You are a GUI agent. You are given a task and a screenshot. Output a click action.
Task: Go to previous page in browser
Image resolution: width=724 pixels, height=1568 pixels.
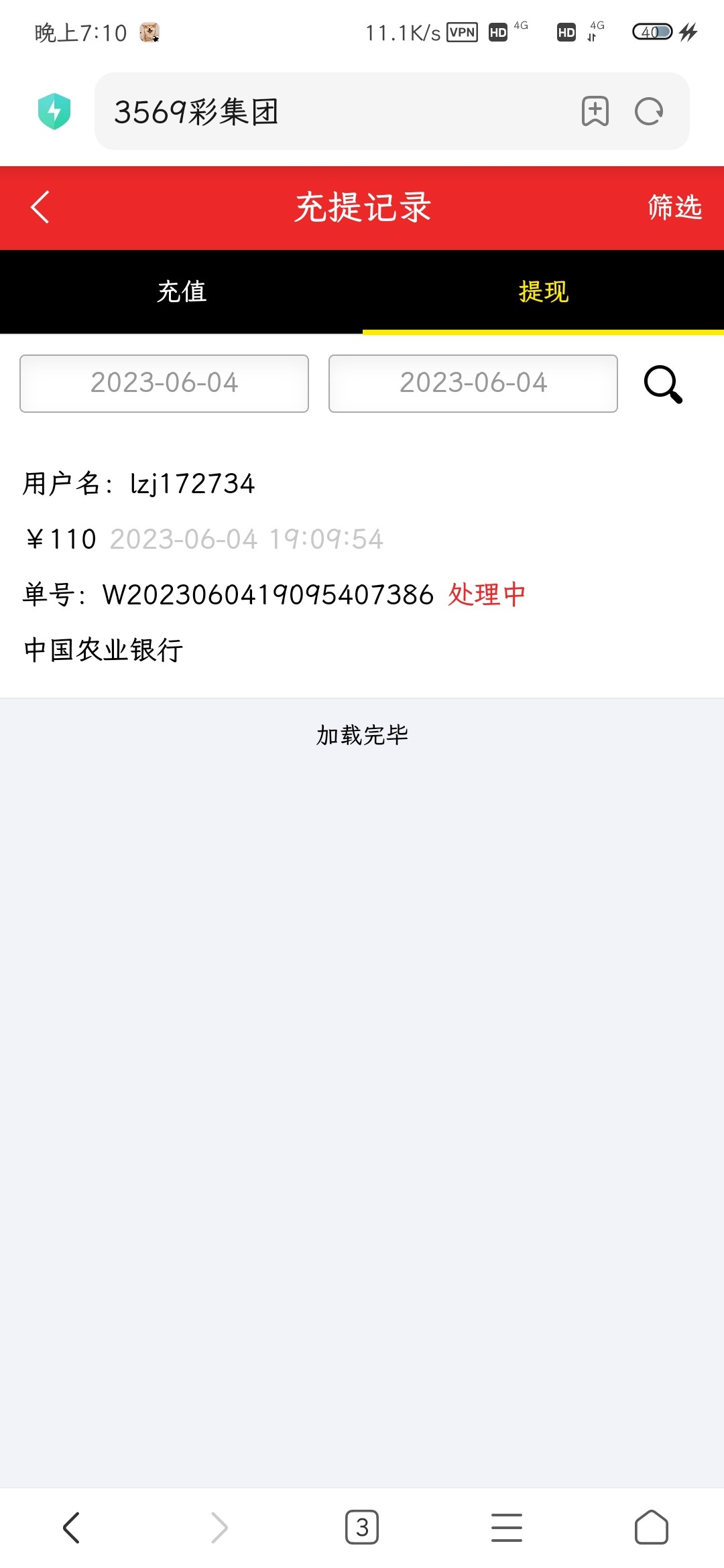[72, 1528]
